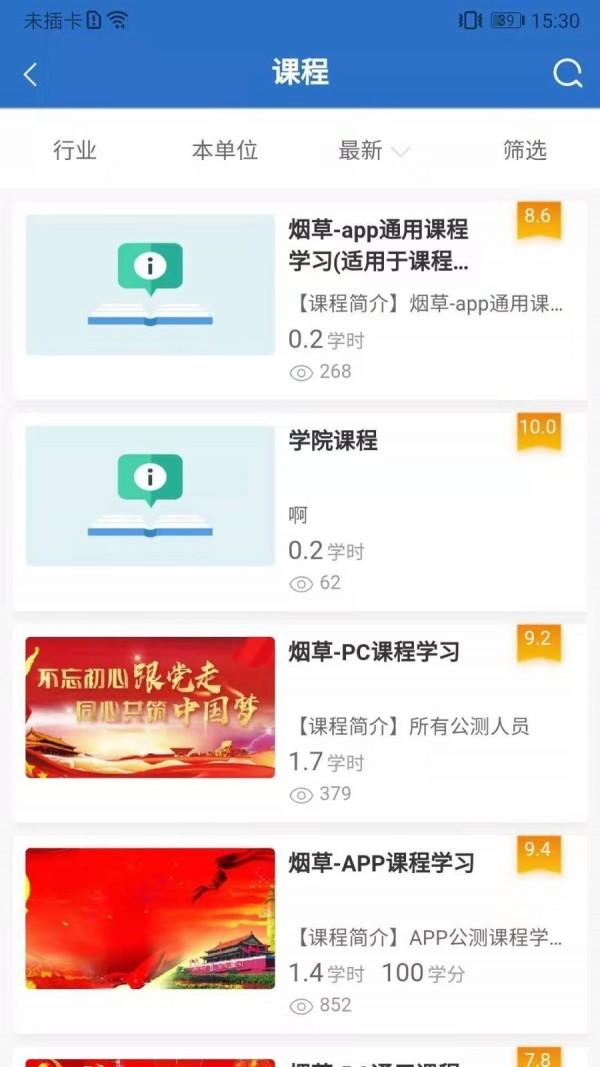Open the search icon in the header

[567, 74]
